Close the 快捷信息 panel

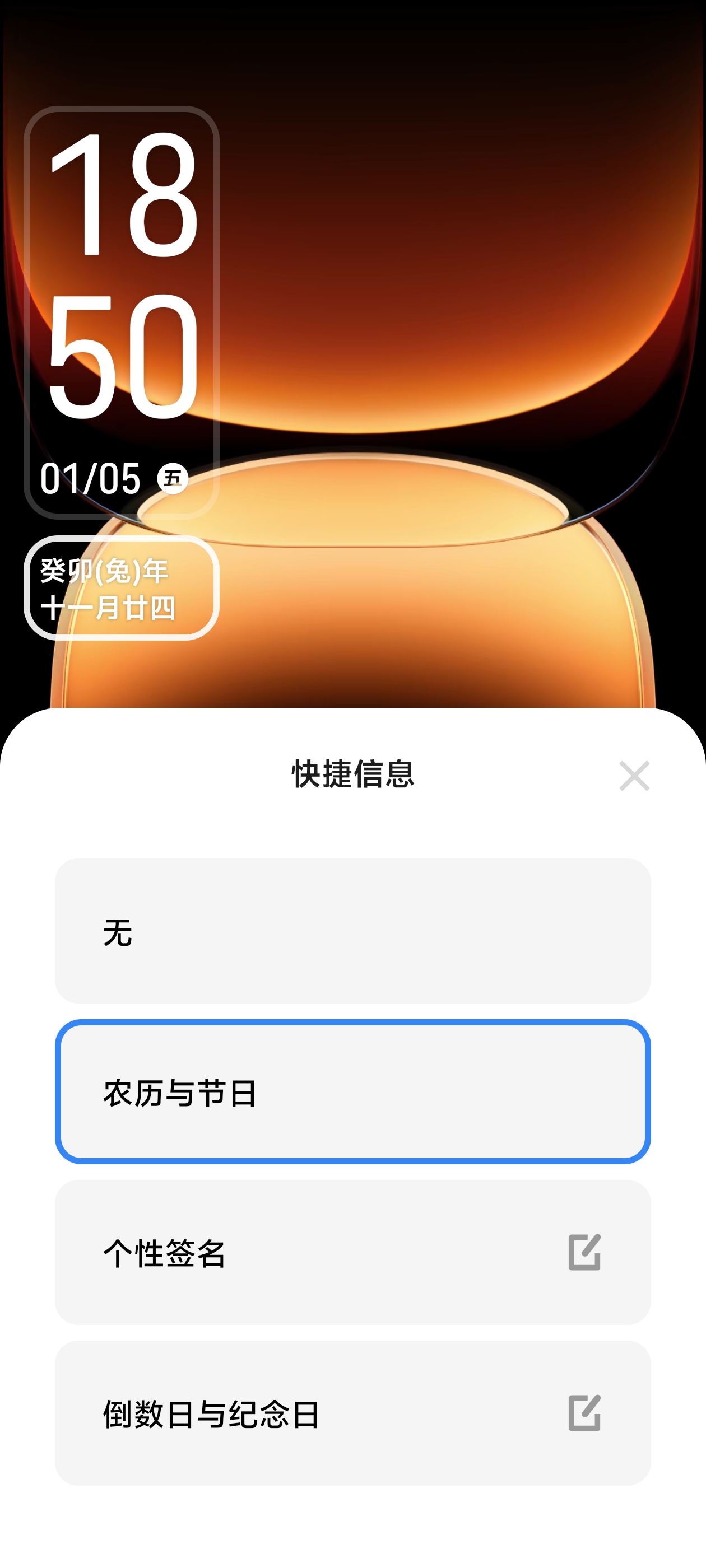634,776
